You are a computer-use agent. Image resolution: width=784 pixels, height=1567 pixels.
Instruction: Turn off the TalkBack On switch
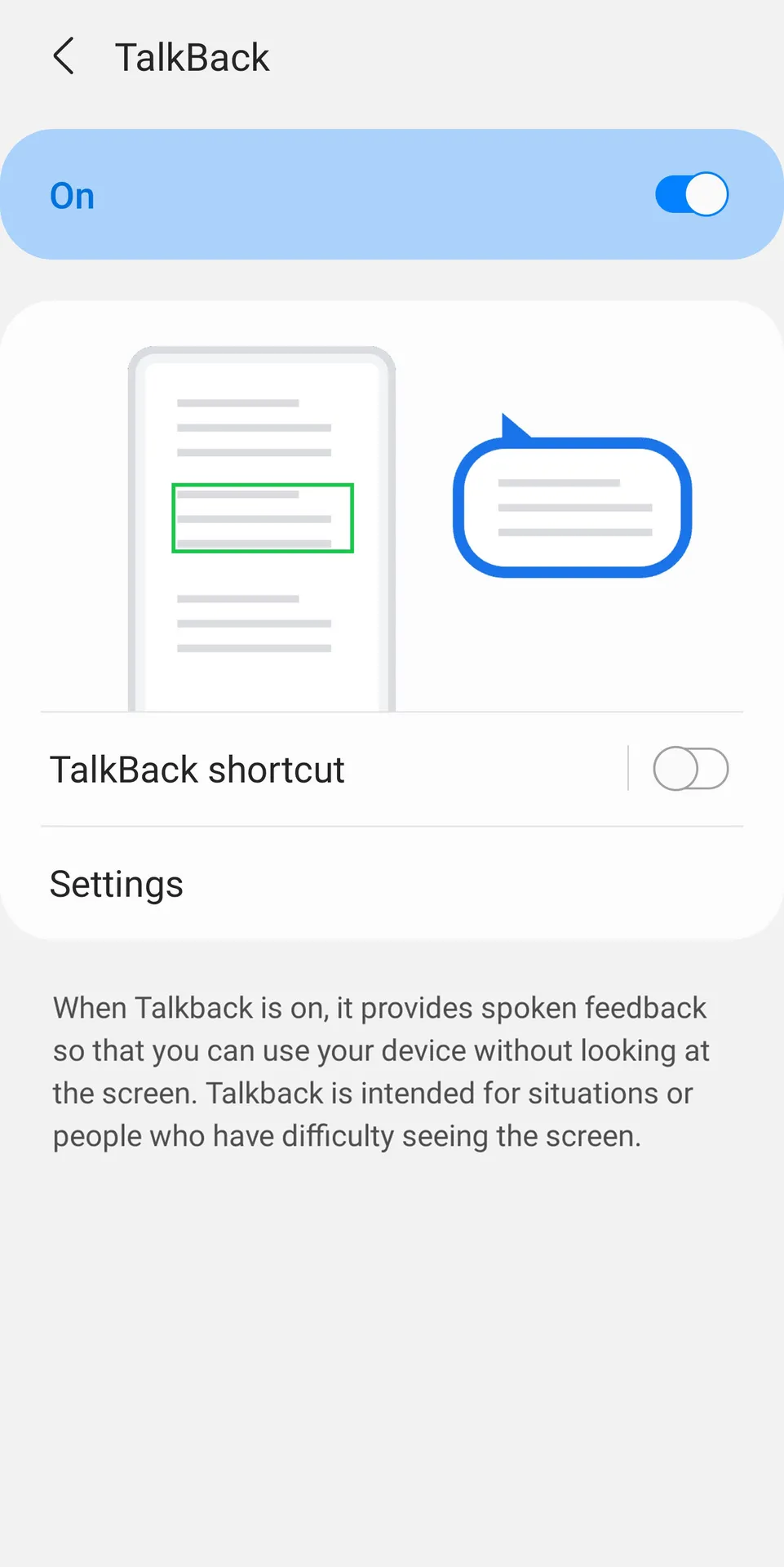691,194
